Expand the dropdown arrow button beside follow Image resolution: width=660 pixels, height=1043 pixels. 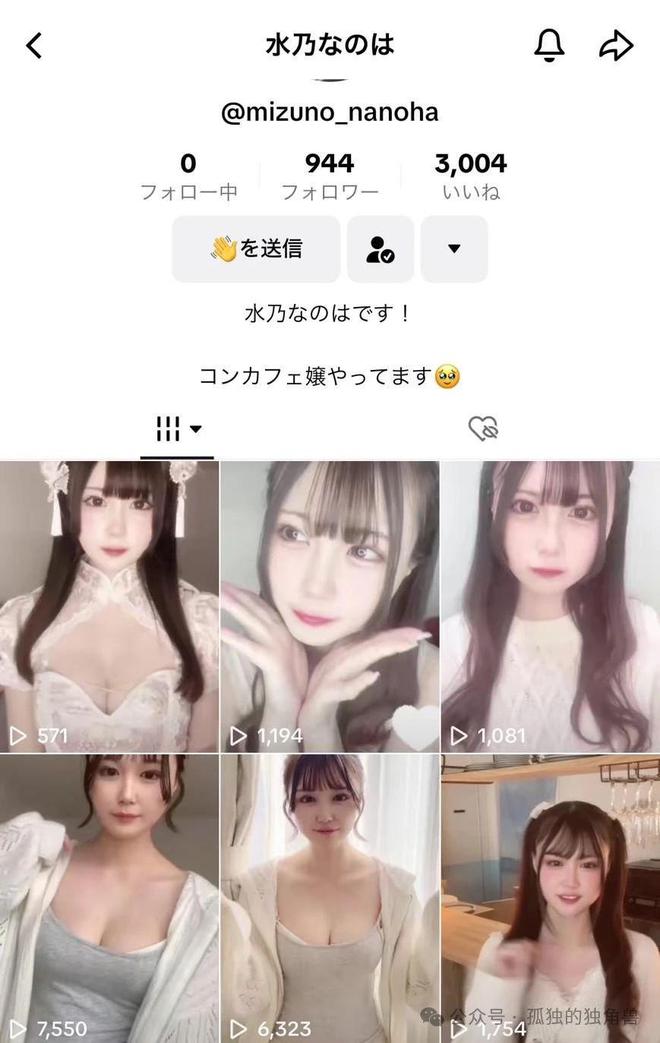[454, 248]
